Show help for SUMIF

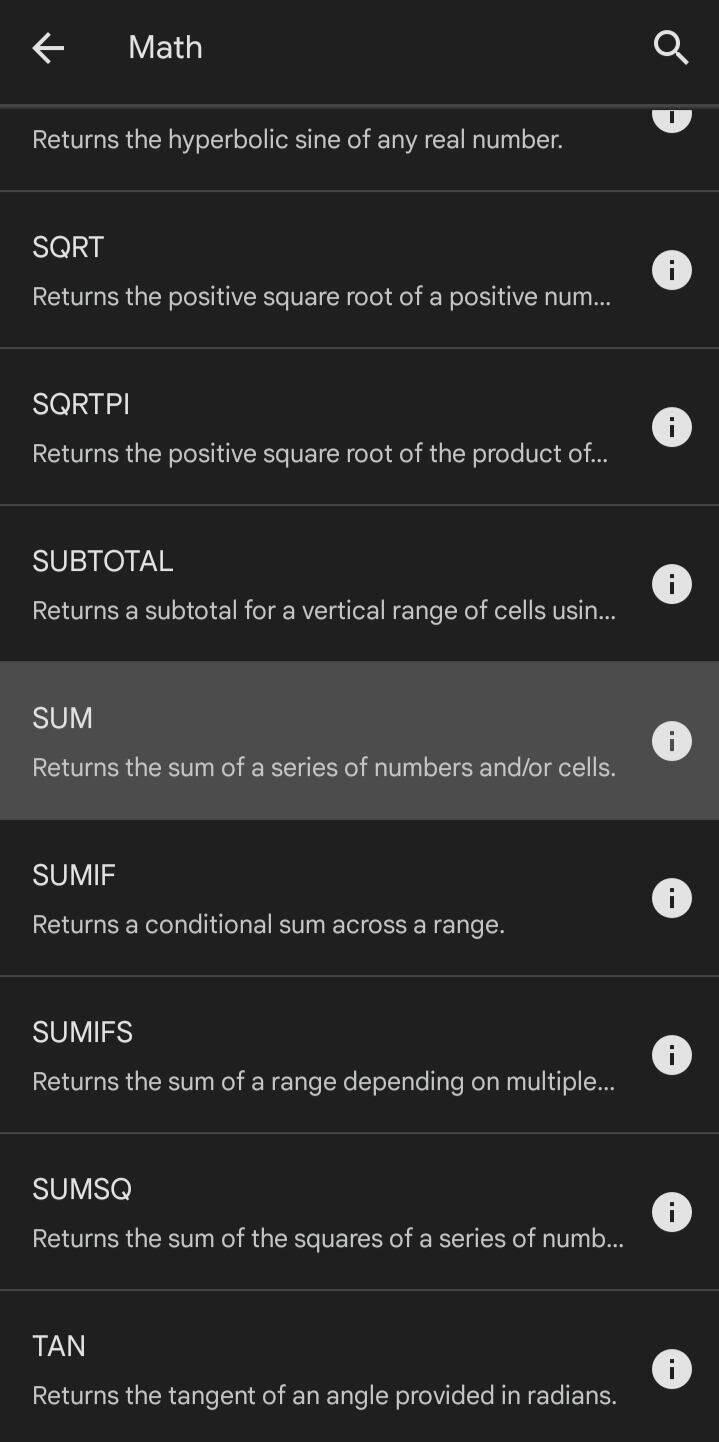[671, 898]
